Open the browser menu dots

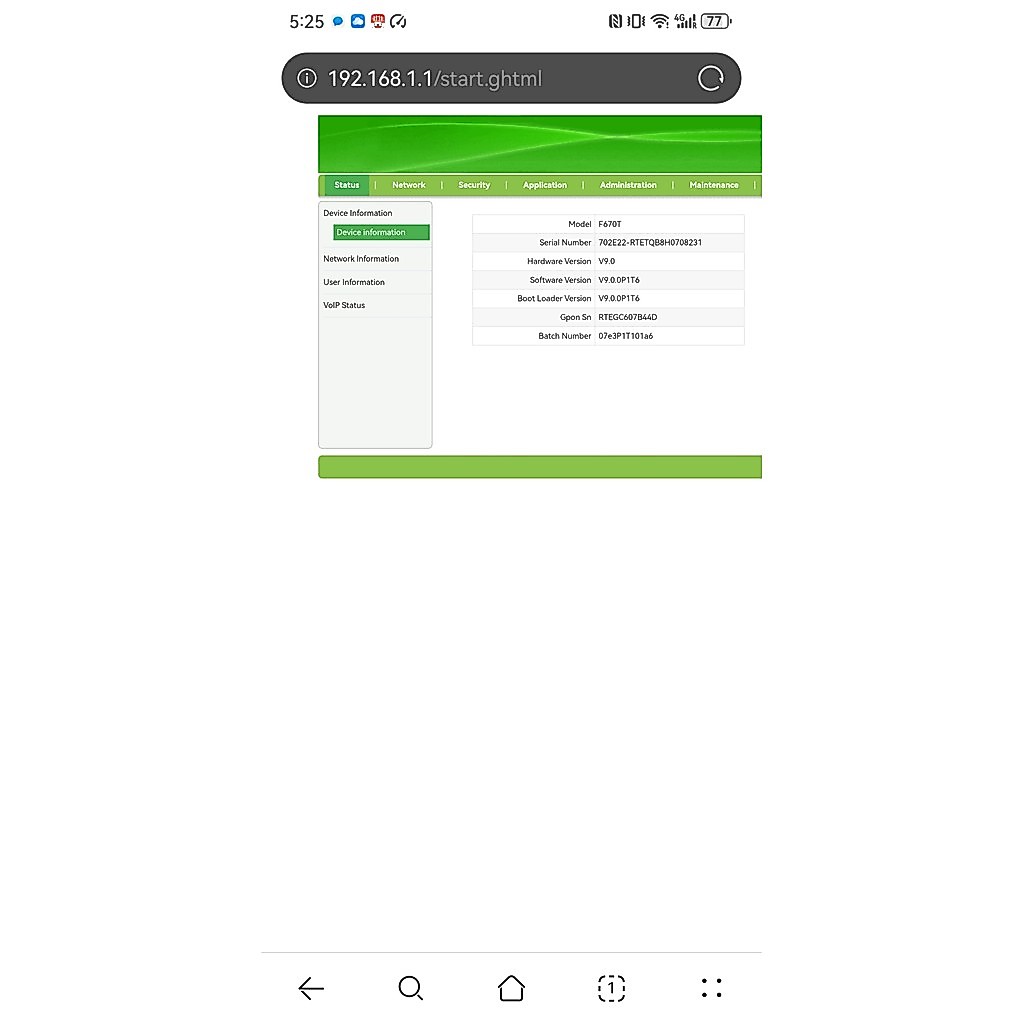click(711, 988)
